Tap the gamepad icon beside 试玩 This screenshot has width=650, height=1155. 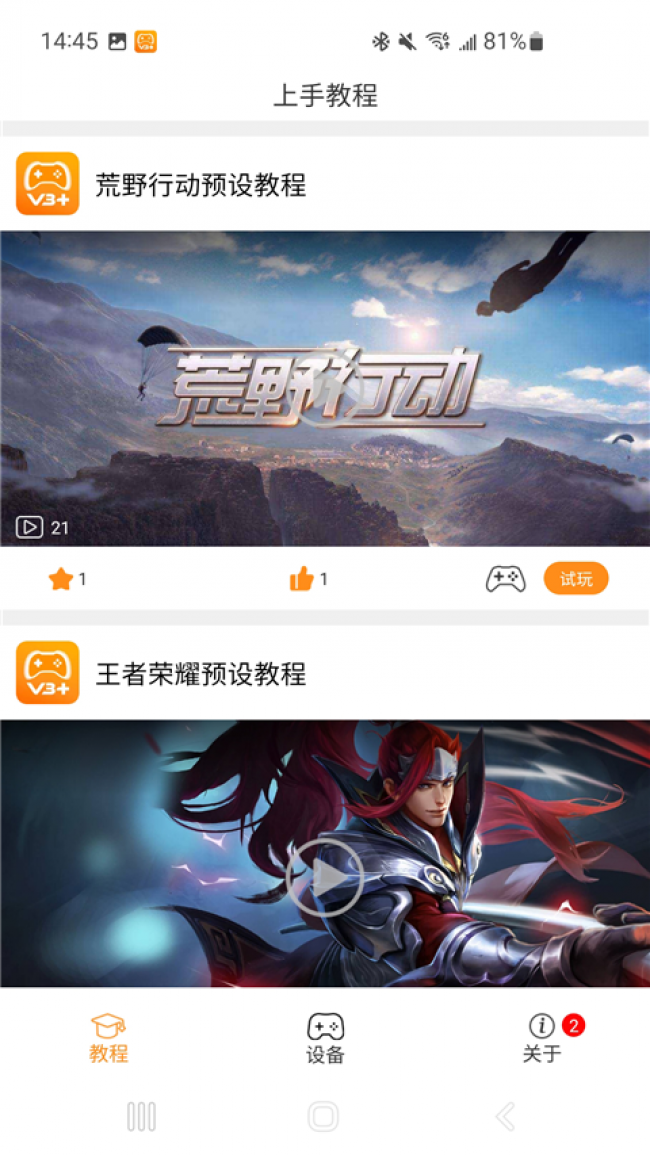coord(505,579)
